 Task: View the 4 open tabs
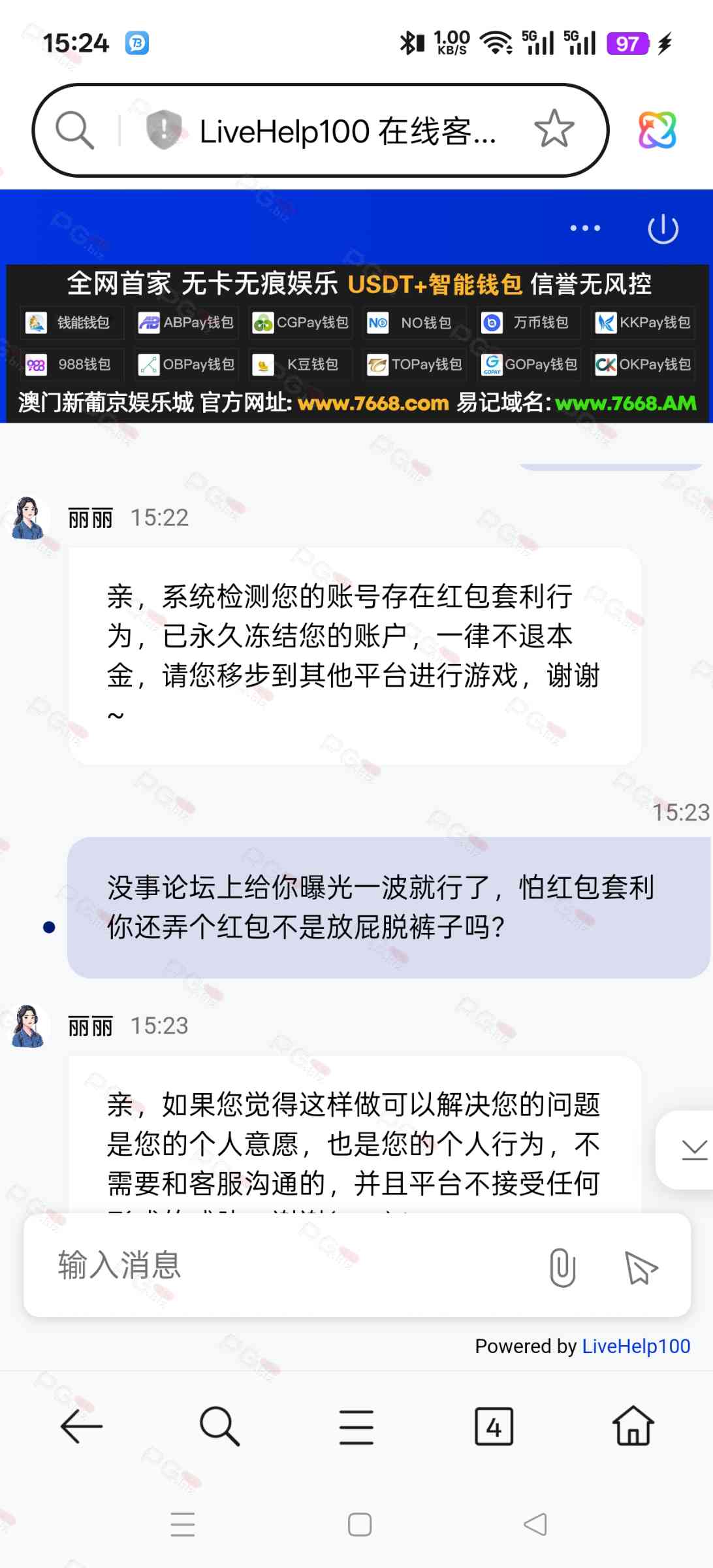tap(494, 1426)
